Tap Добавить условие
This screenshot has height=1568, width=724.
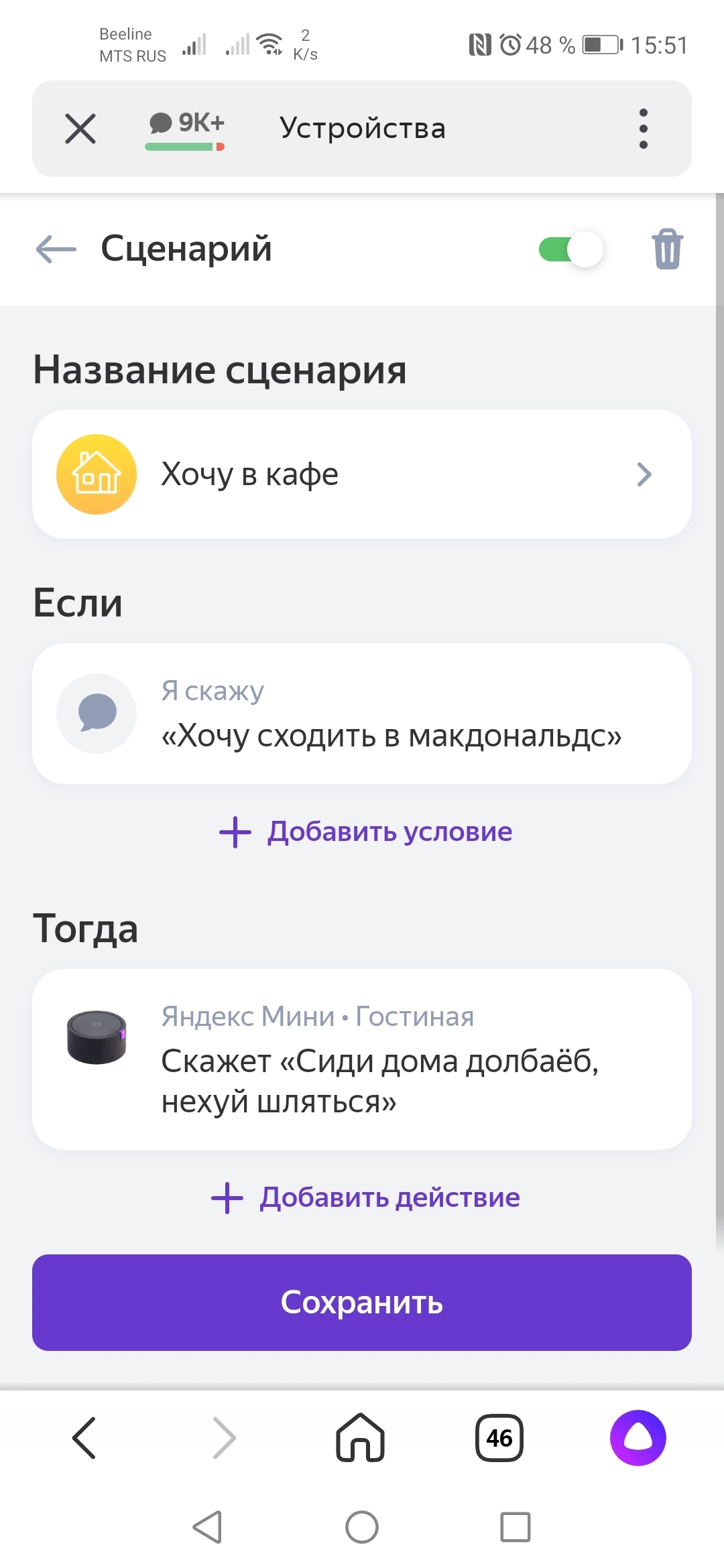pos(366,832)
